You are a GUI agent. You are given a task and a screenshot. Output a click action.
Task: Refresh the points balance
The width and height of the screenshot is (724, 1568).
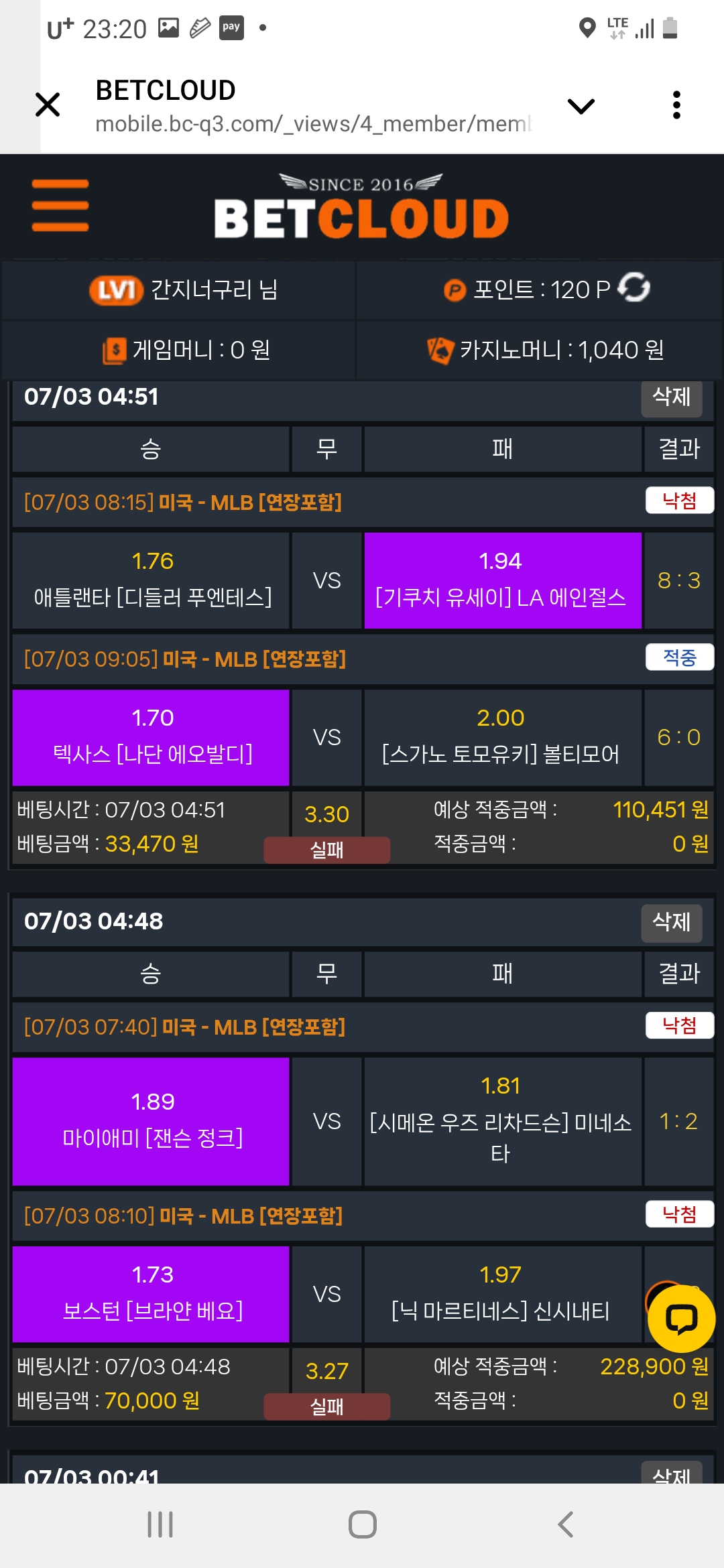pos(633,288)
